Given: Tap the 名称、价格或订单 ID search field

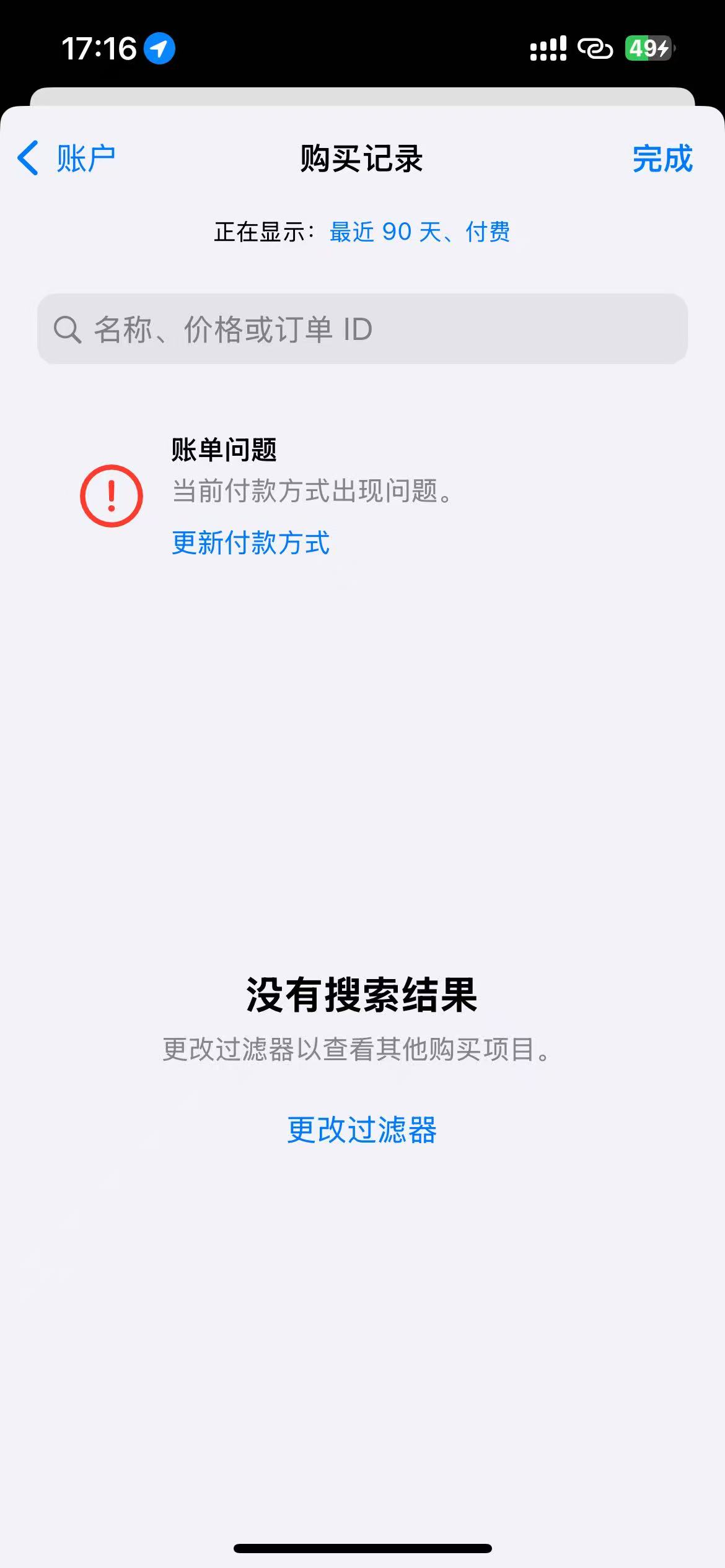Looking at the screenshot, I should [362, 329].
